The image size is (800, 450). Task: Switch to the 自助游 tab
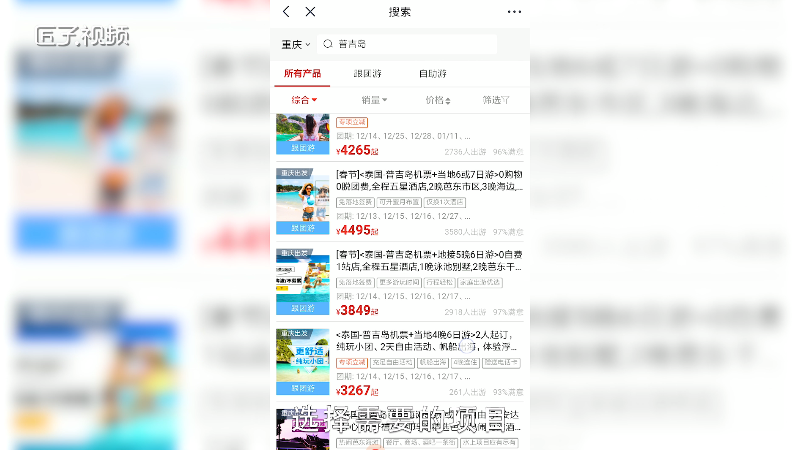tap(432, 74)
